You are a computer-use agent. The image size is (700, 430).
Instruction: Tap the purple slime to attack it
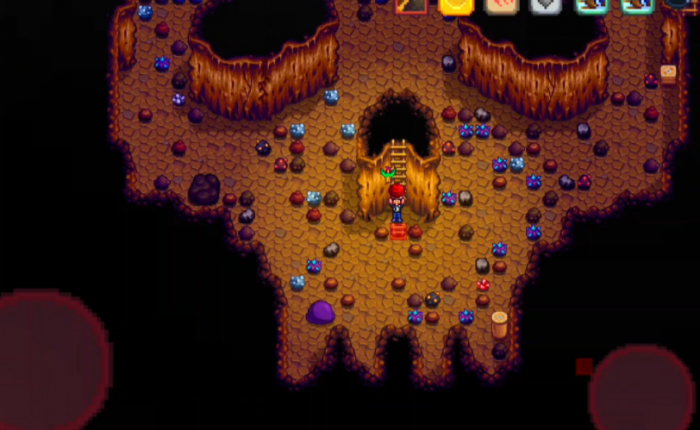tap(320, 312)
